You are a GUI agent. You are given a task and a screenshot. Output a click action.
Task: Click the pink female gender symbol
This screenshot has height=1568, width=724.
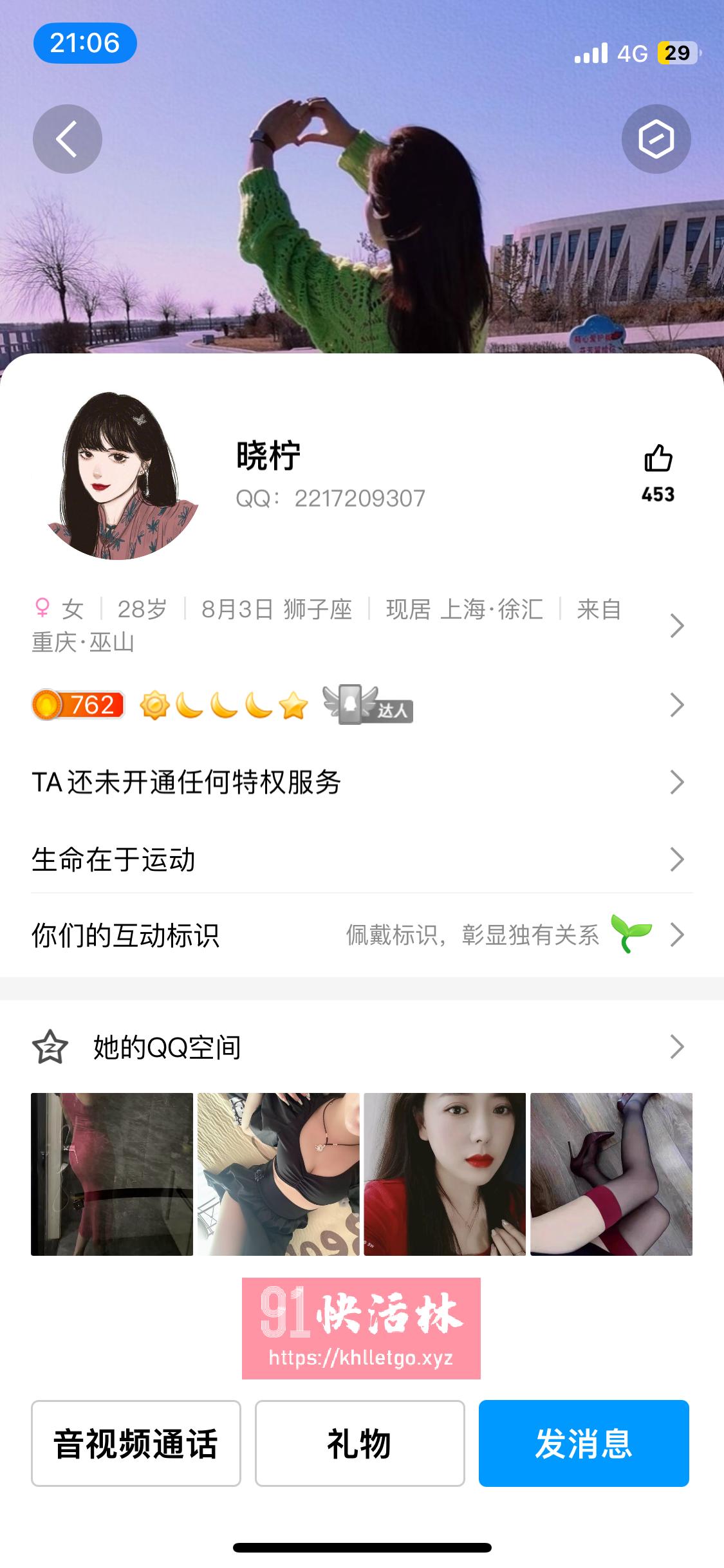click(42, 608)
